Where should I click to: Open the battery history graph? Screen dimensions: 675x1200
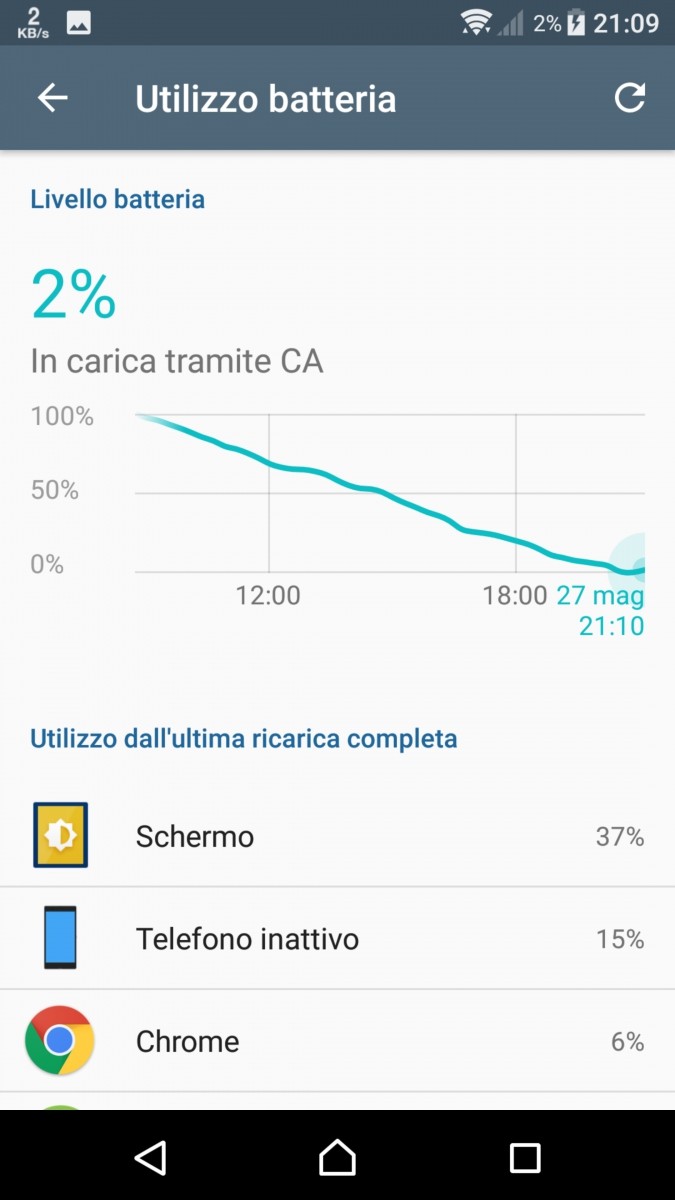click(337, 520)
